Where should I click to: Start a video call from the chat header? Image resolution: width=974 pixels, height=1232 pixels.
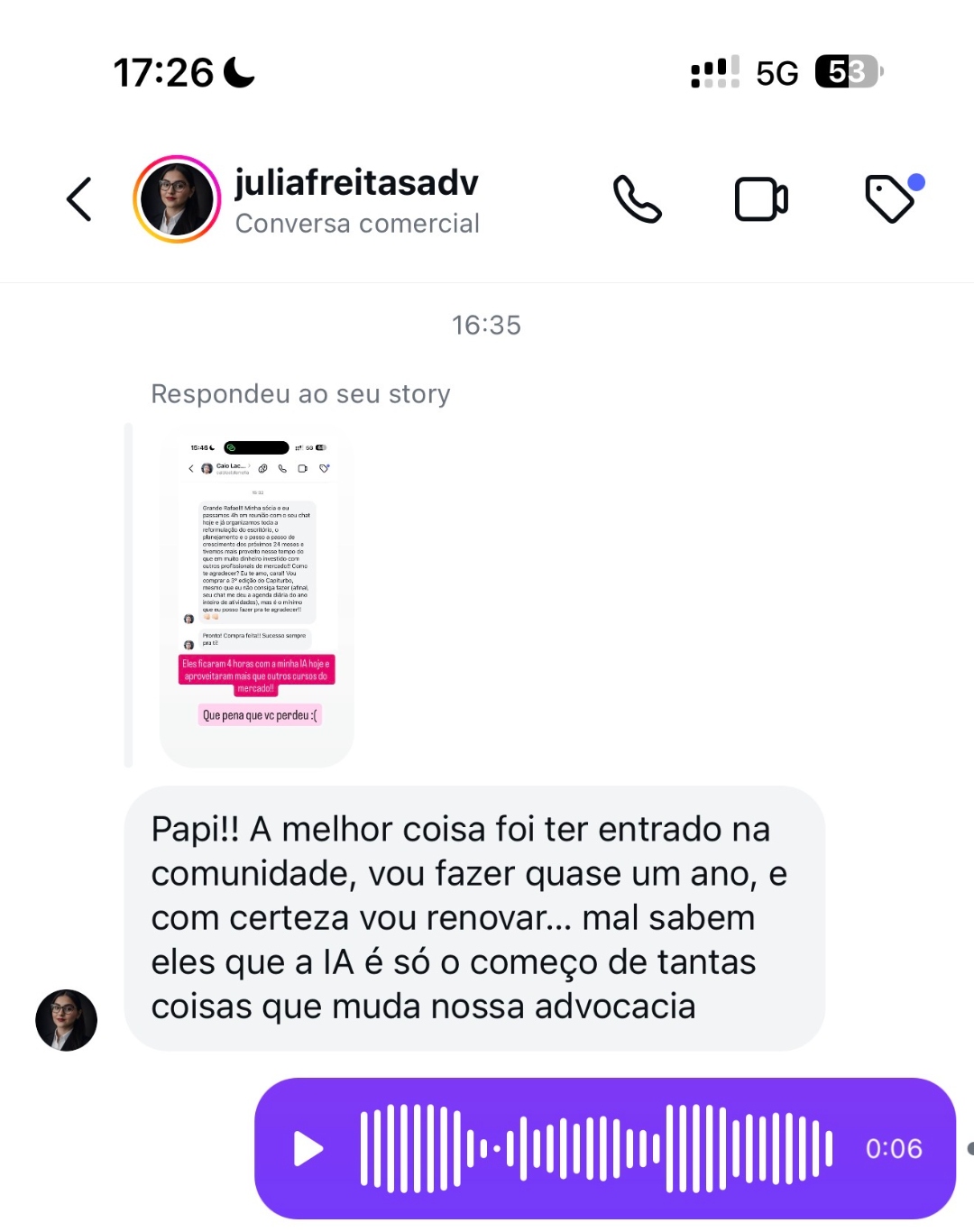click(x=762, y=199)
